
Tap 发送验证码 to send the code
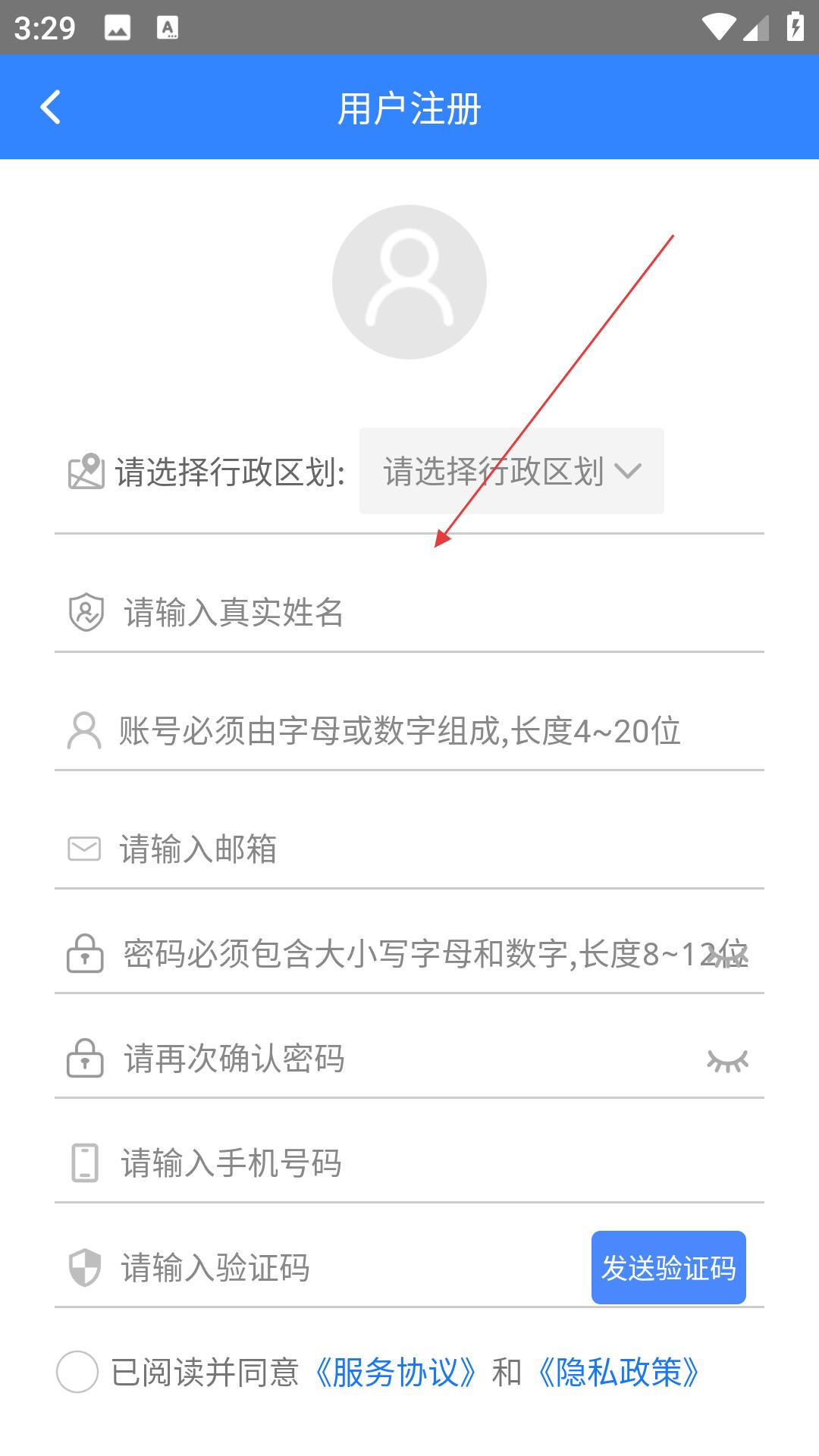point(668,1267)
